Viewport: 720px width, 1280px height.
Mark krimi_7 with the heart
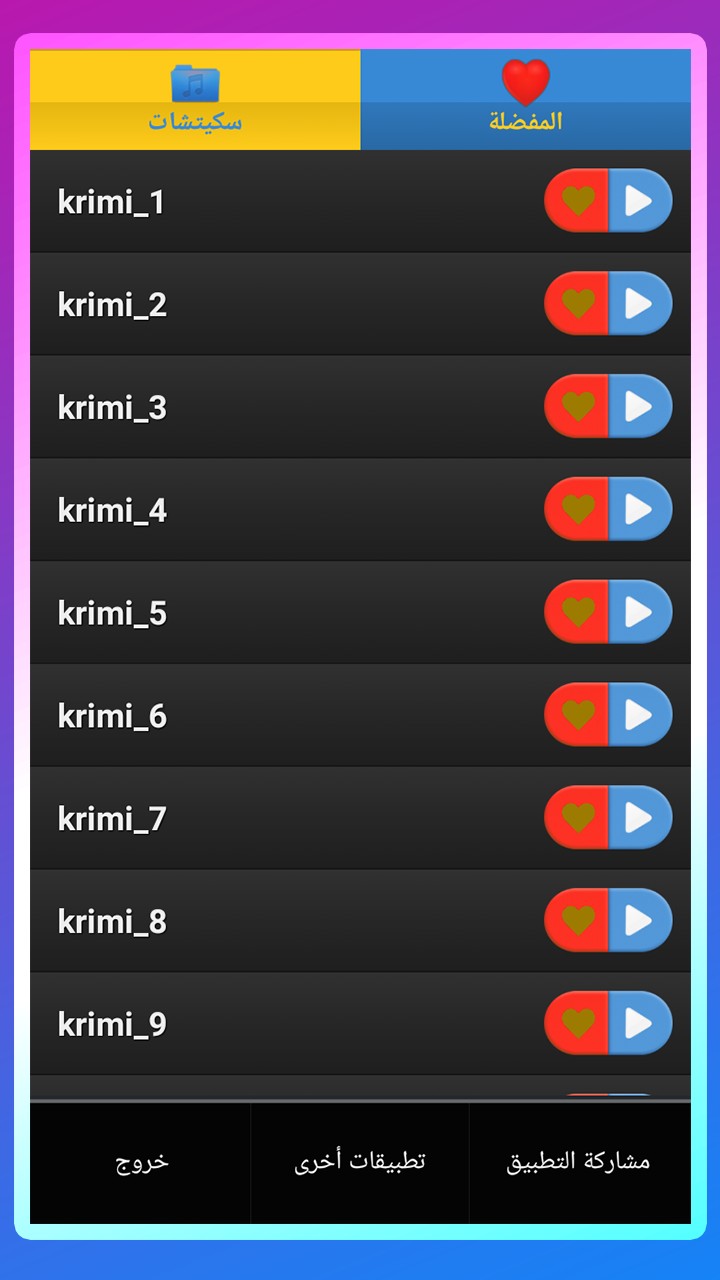[x=577, y=818]
